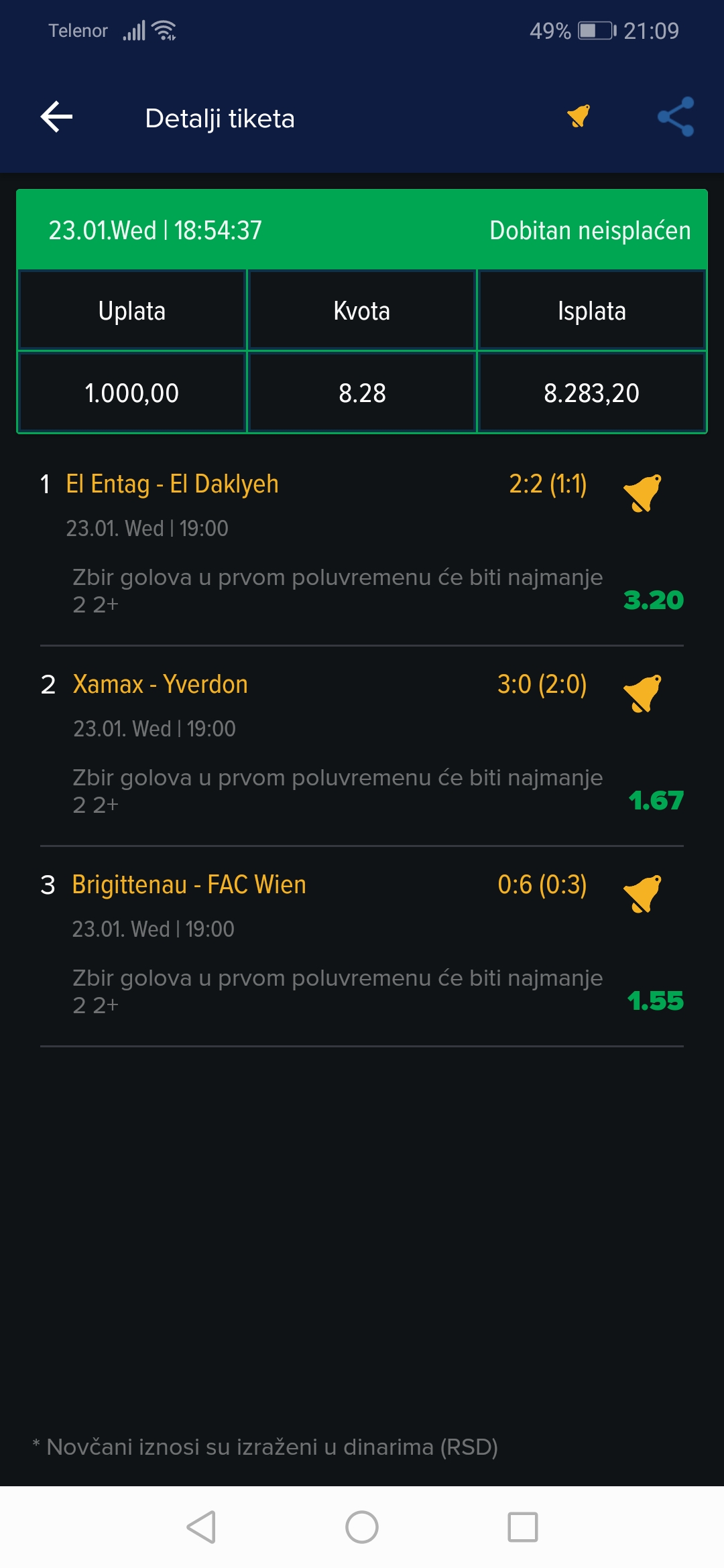The image size is (724, 1568).
Task: Toggle bell for El Entag - El Daklyeh
Action: coord(642,493)
